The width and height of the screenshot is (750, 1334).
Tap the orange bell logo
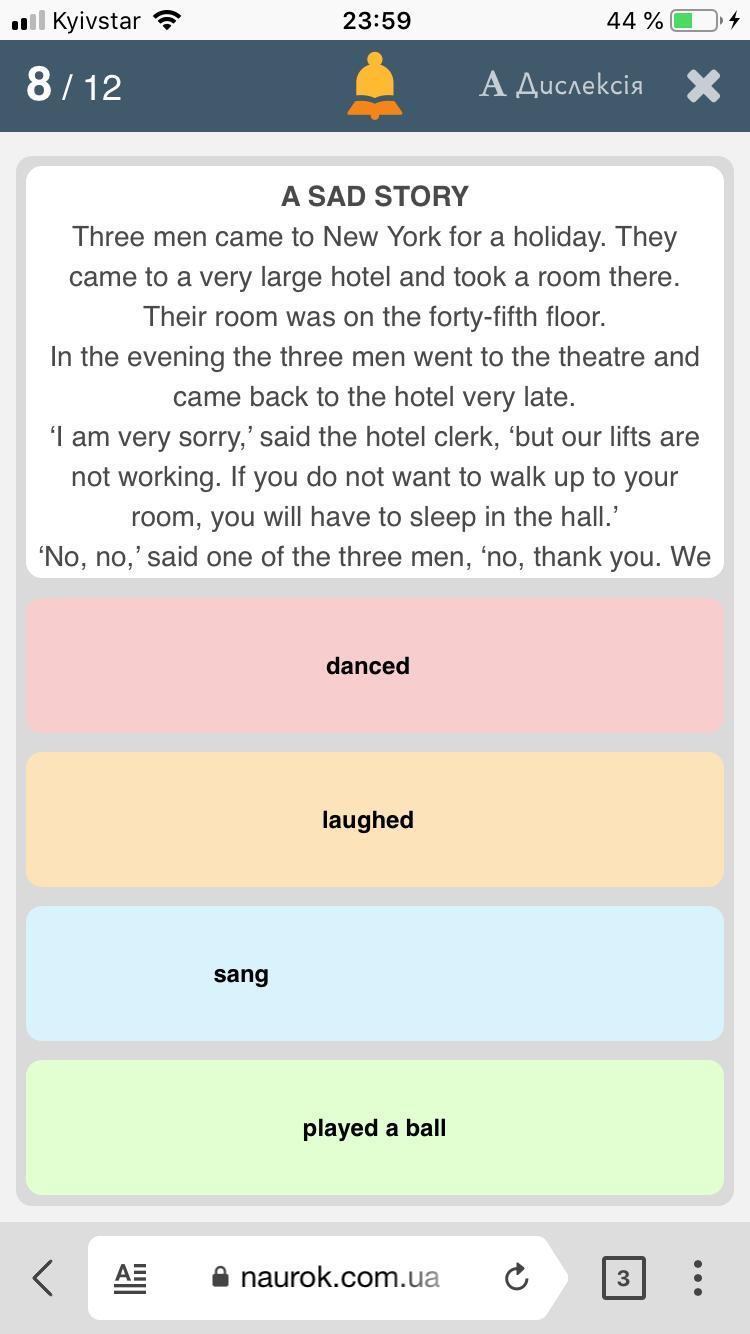pos(375,86)
